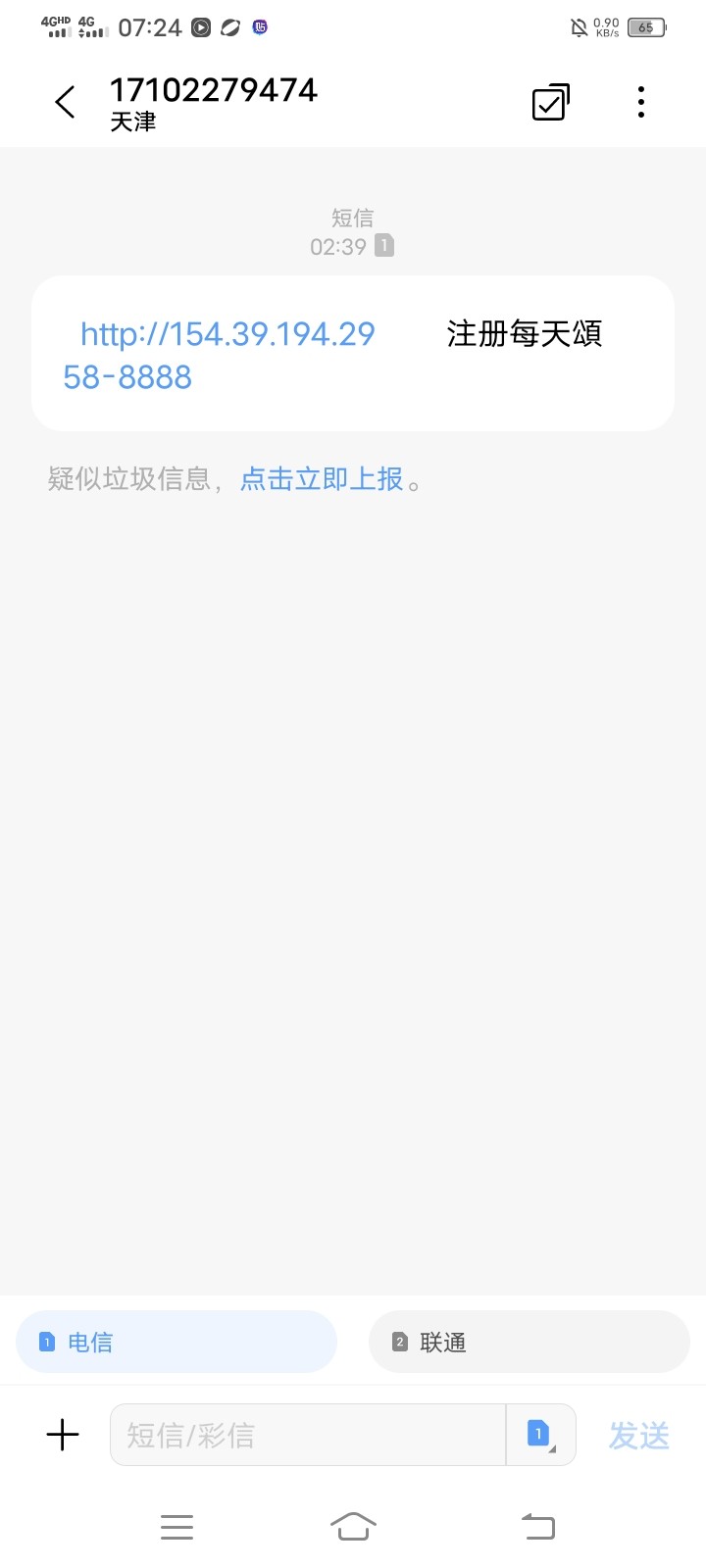Image resolution: width=706 pixels, height=1568 pixels.
Task: Tap the 天津 location label under the number
Action: point(132,124)
